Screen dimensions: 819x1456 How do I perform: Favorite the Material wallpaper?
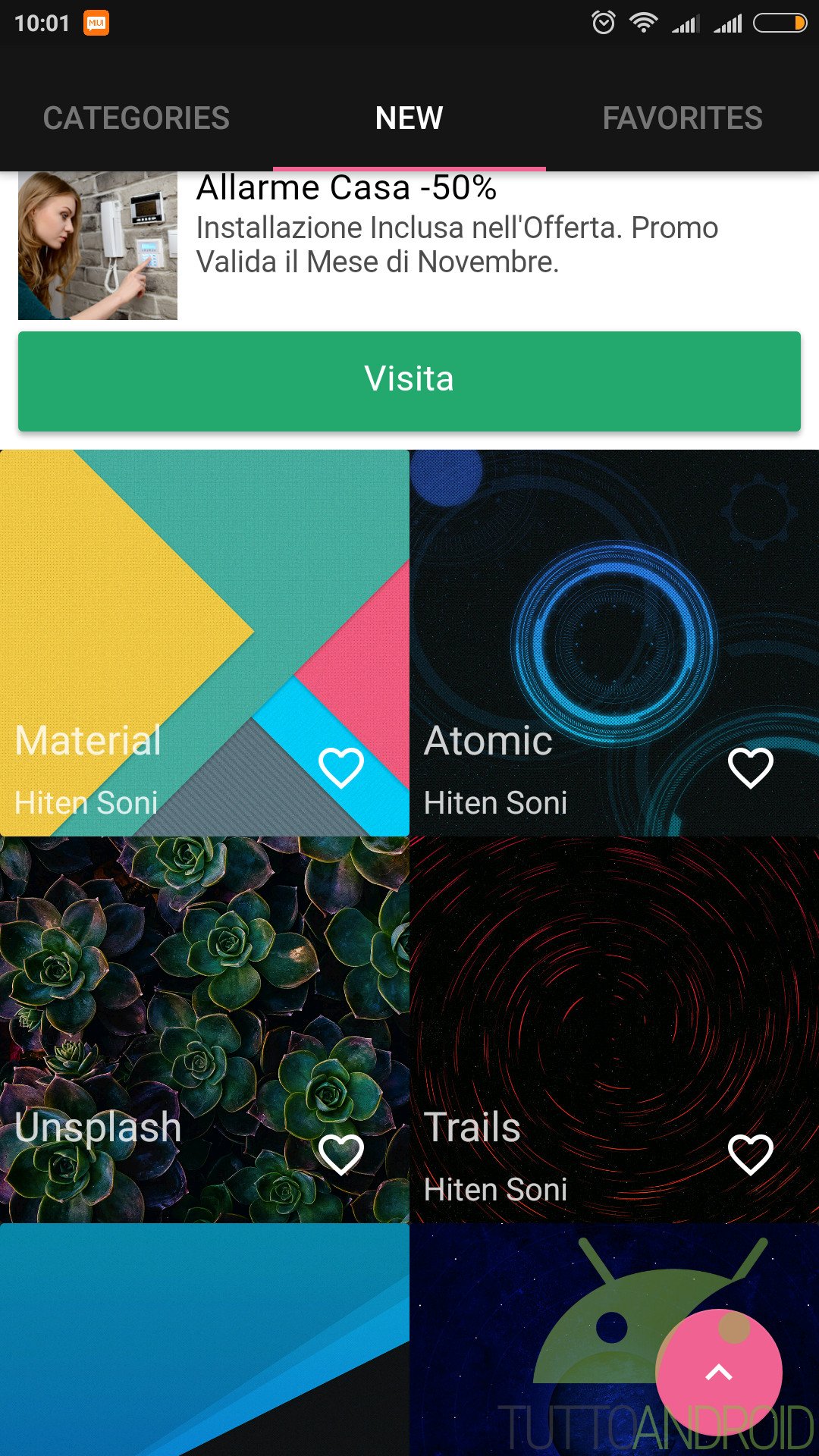pyautogui.click(x=341, y=767)
